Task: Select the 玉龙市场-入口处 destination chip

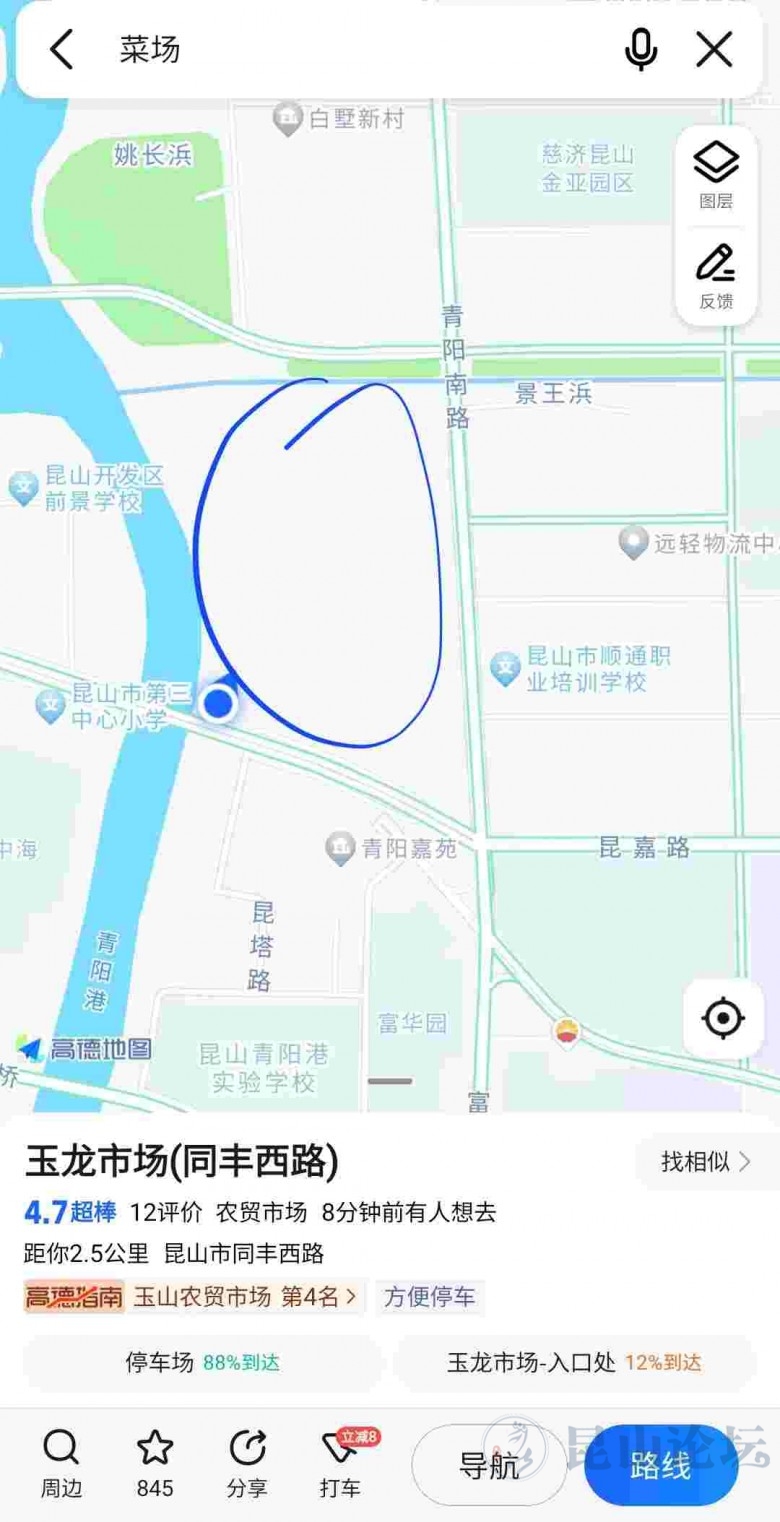Action: [x=574, y=1362]
